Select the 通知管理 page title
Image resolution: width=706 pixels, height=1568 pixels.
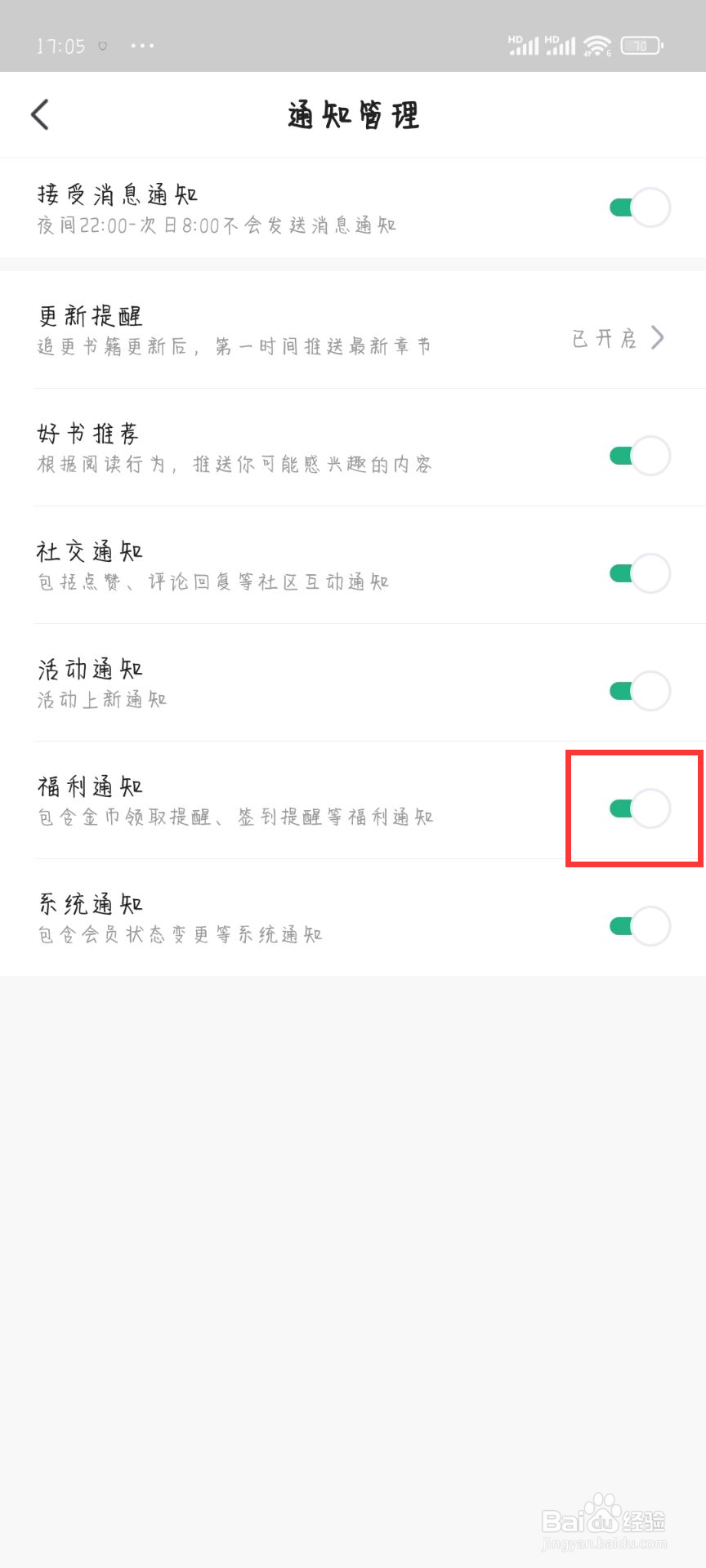[351, 115]
